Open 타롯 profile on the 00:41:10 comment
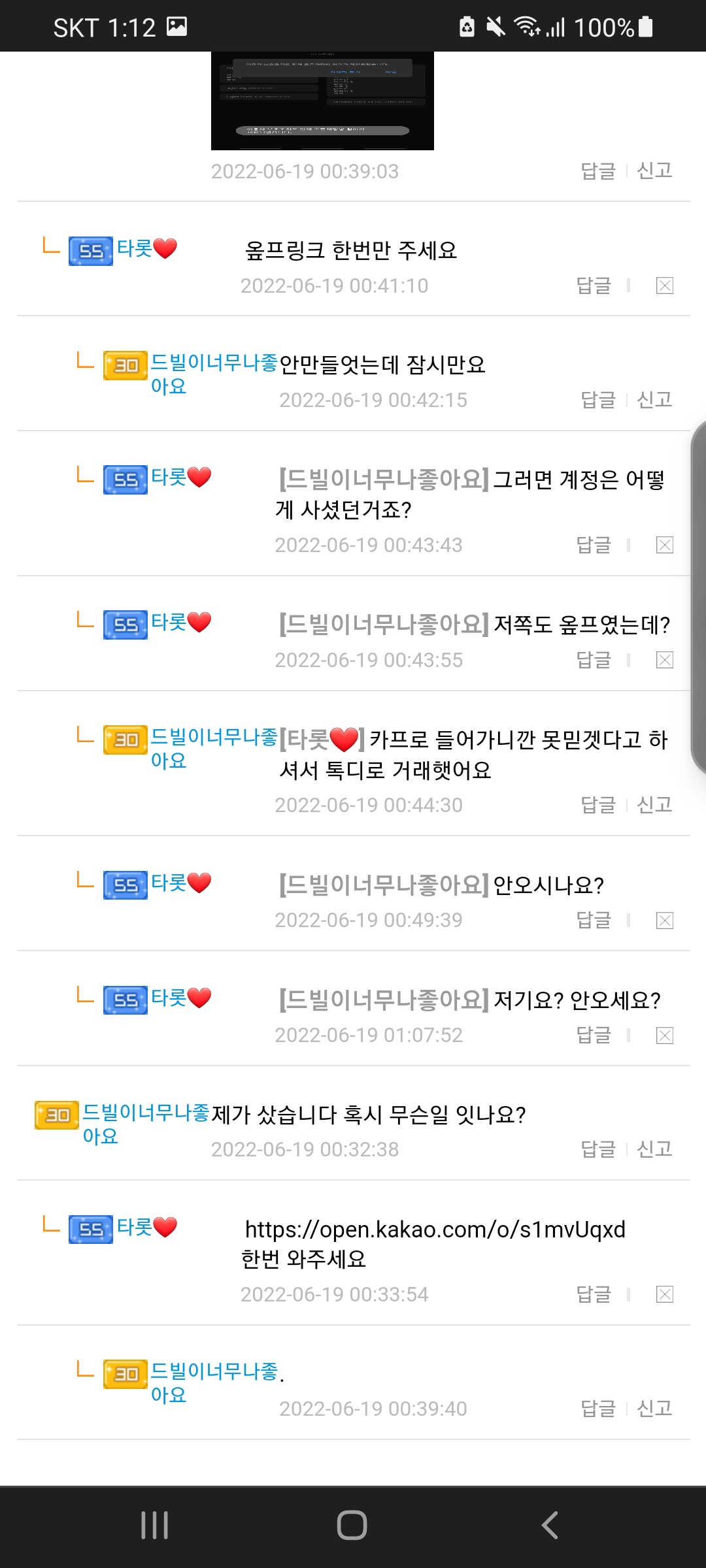 coord(135,249)
